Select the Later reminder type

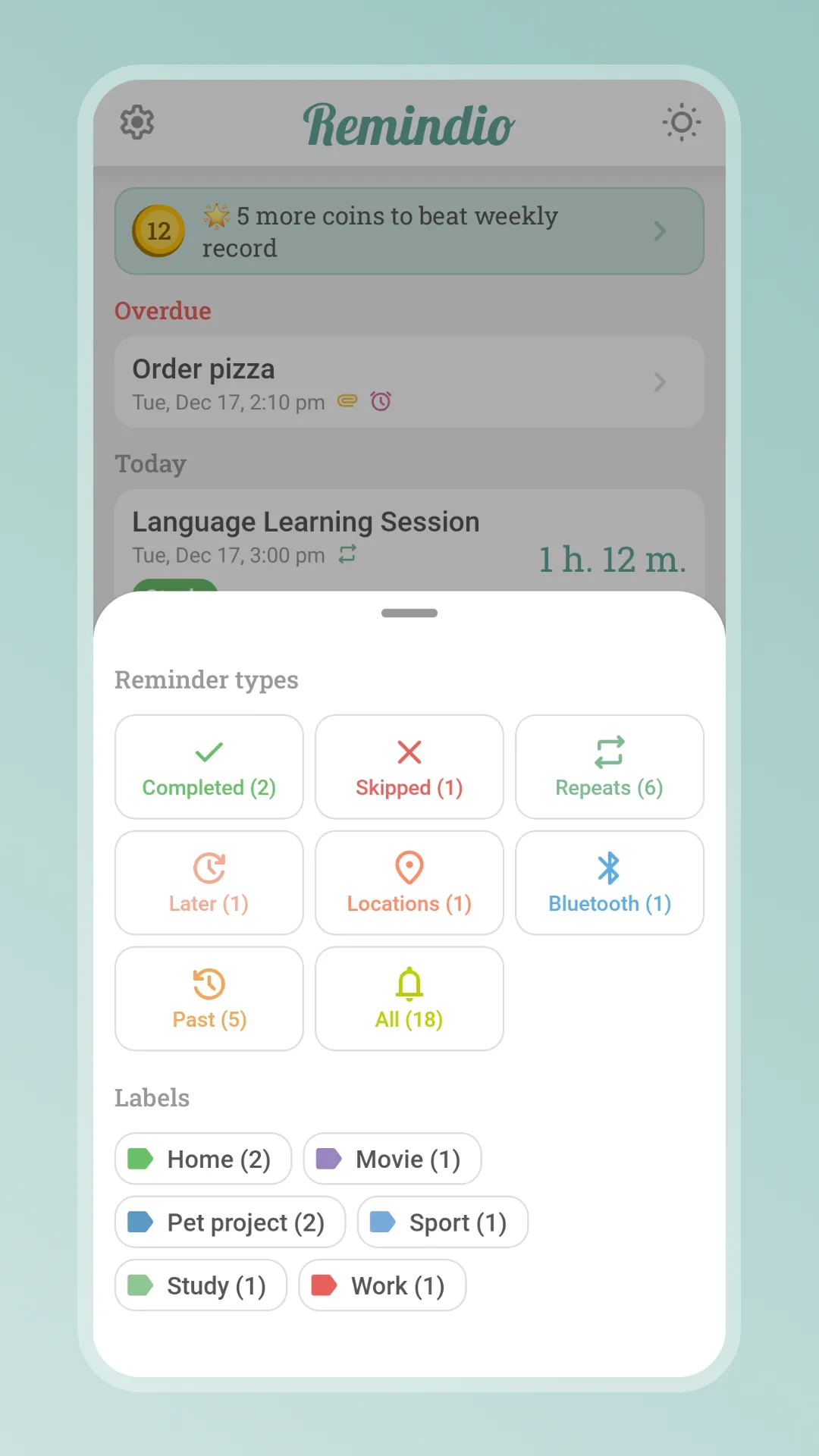tap(209, 883)
